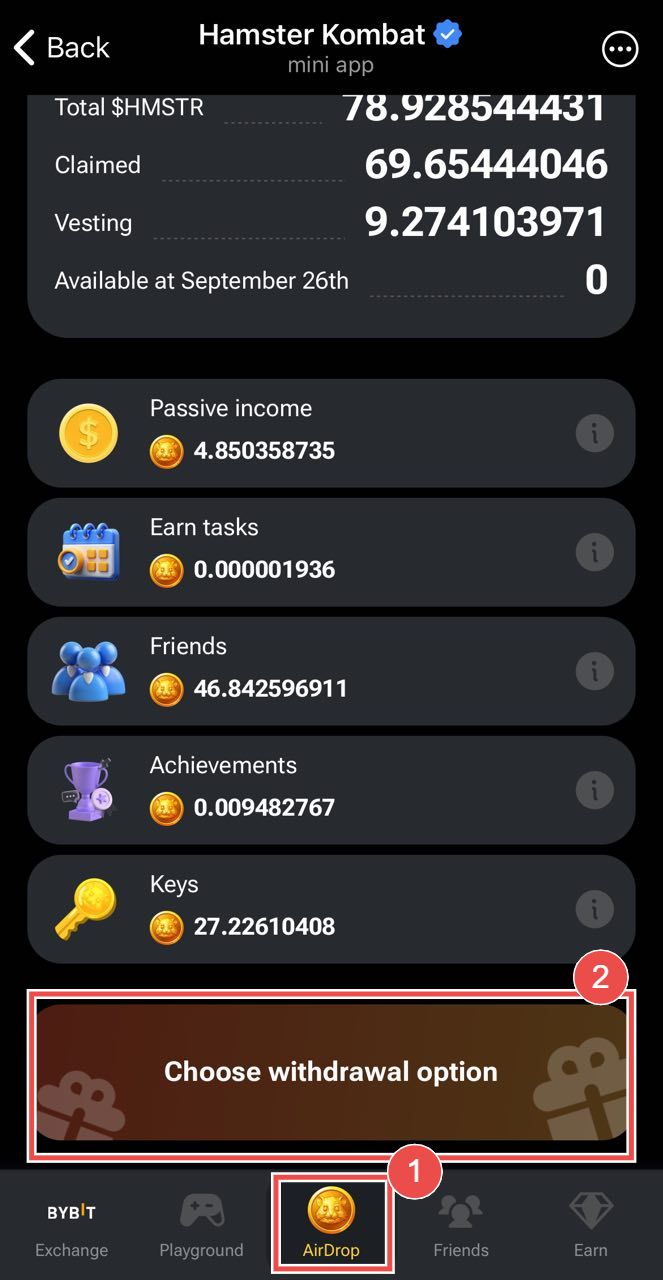Open the Playground tab
The width and height of the screenshot is (663, 1280).
pyautogui.click(x=201, y=1227)
